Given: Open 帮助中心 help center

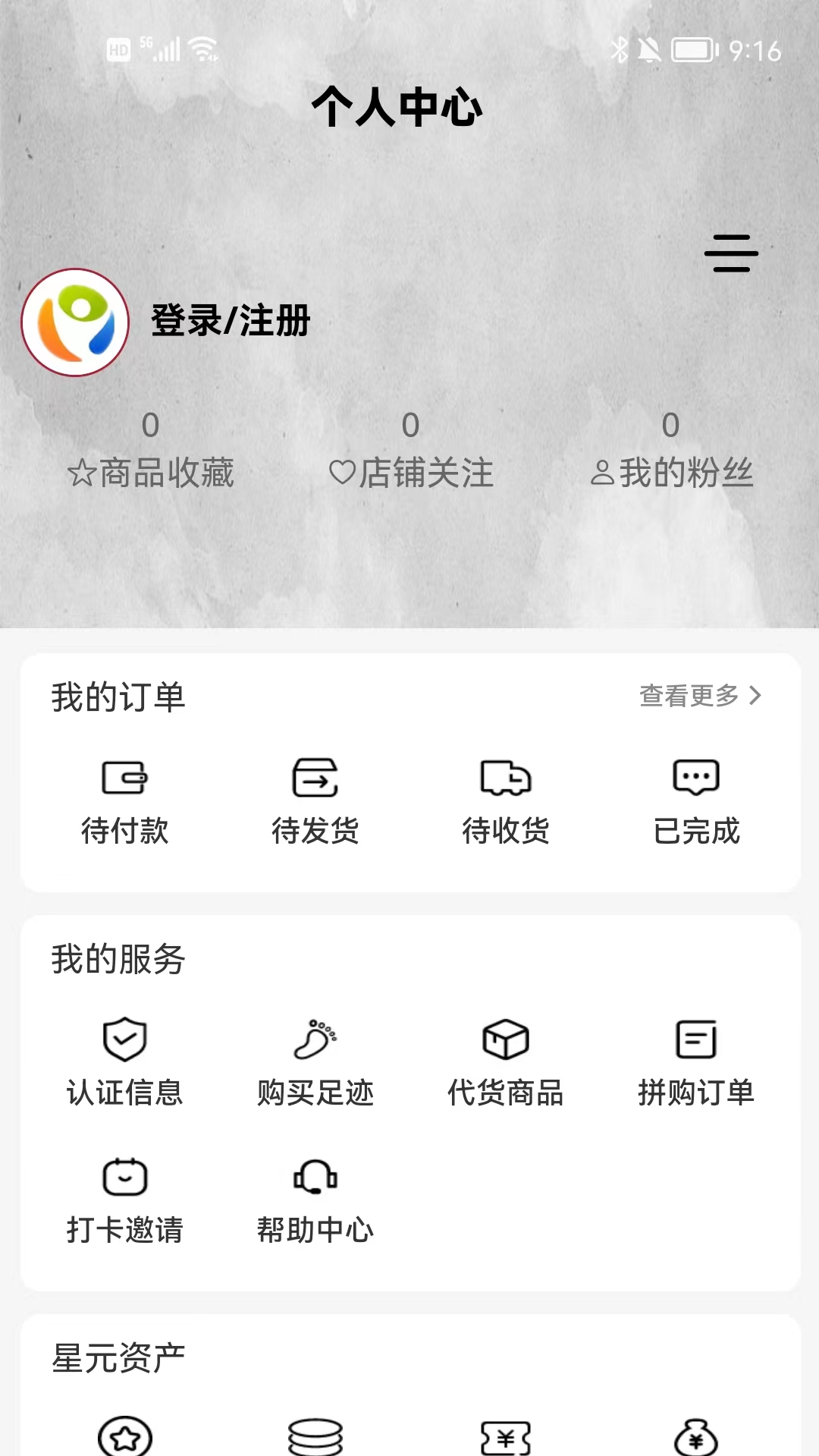Looking at the screenshot, I should click(315, 1200).
